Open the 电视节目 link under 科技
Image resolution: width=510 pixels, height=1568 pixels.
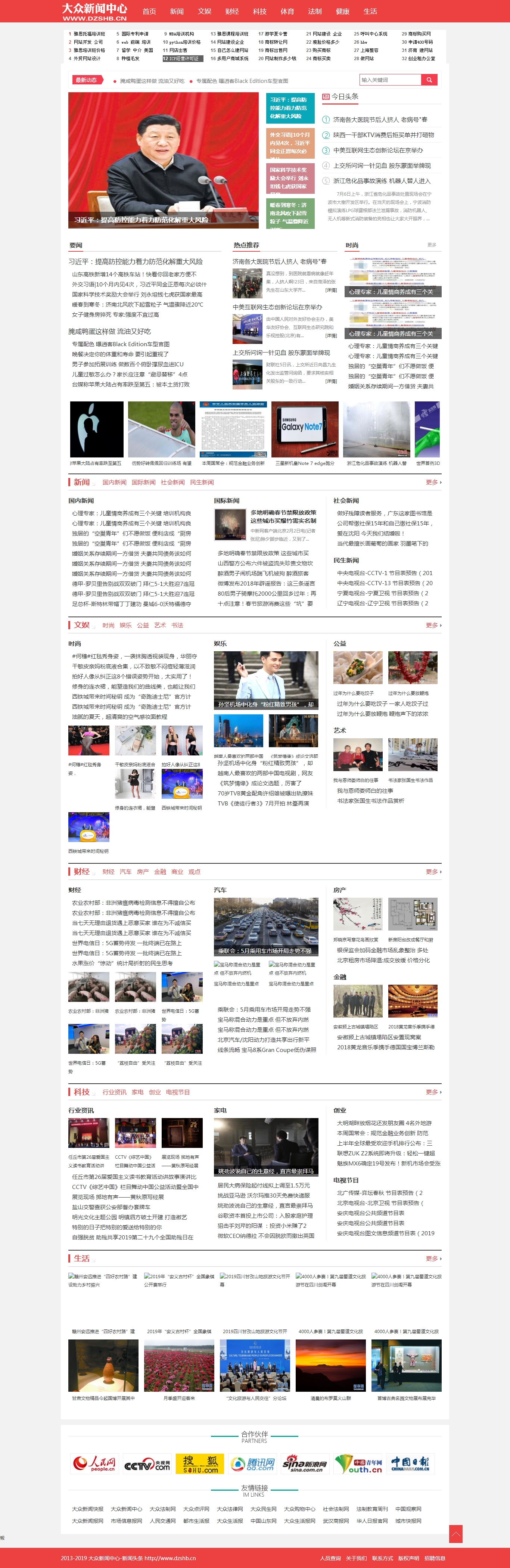coord(178,1092)
